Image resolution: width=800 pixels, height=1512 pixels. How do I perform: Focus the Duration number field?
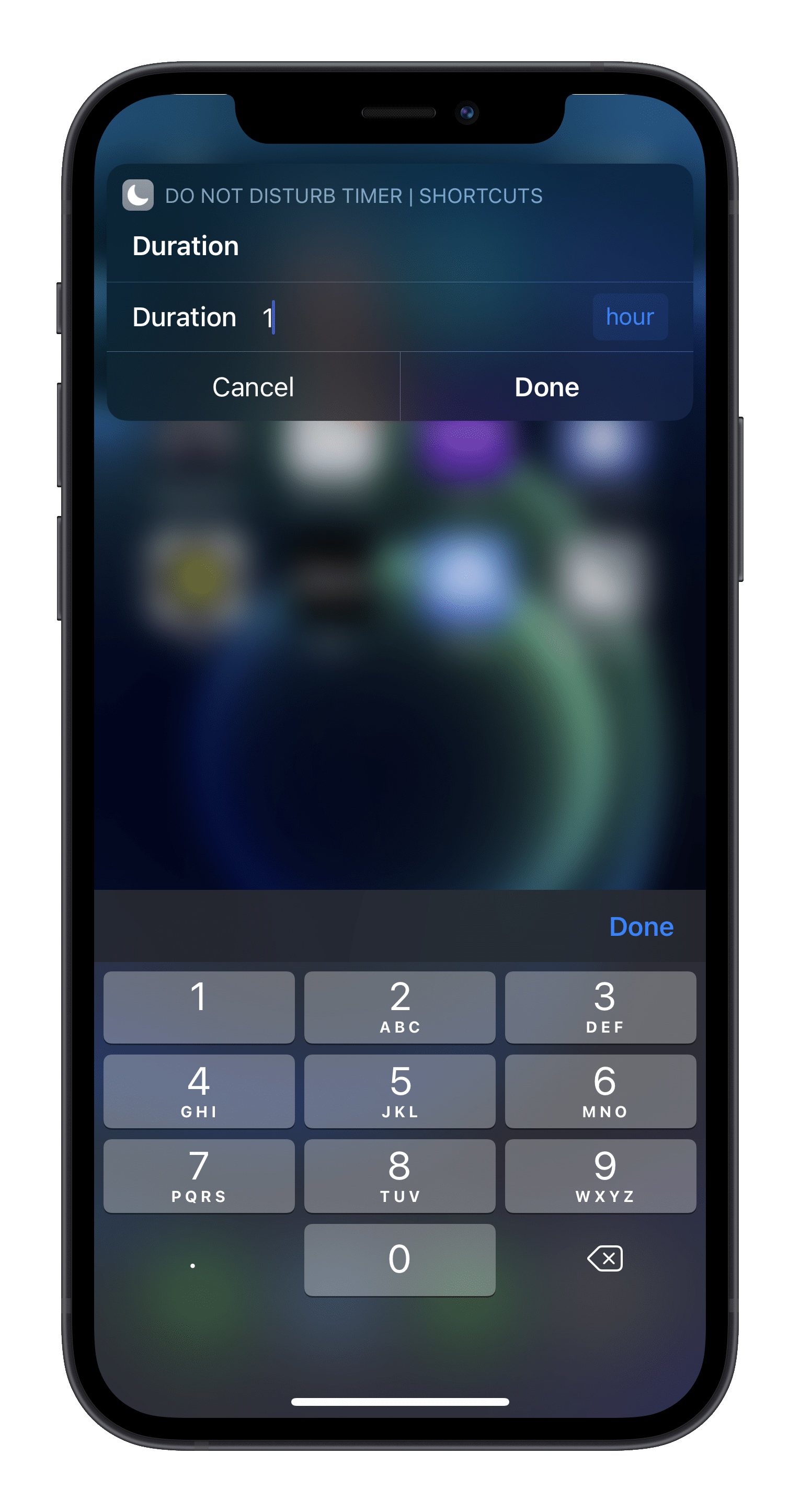(411, 317)
